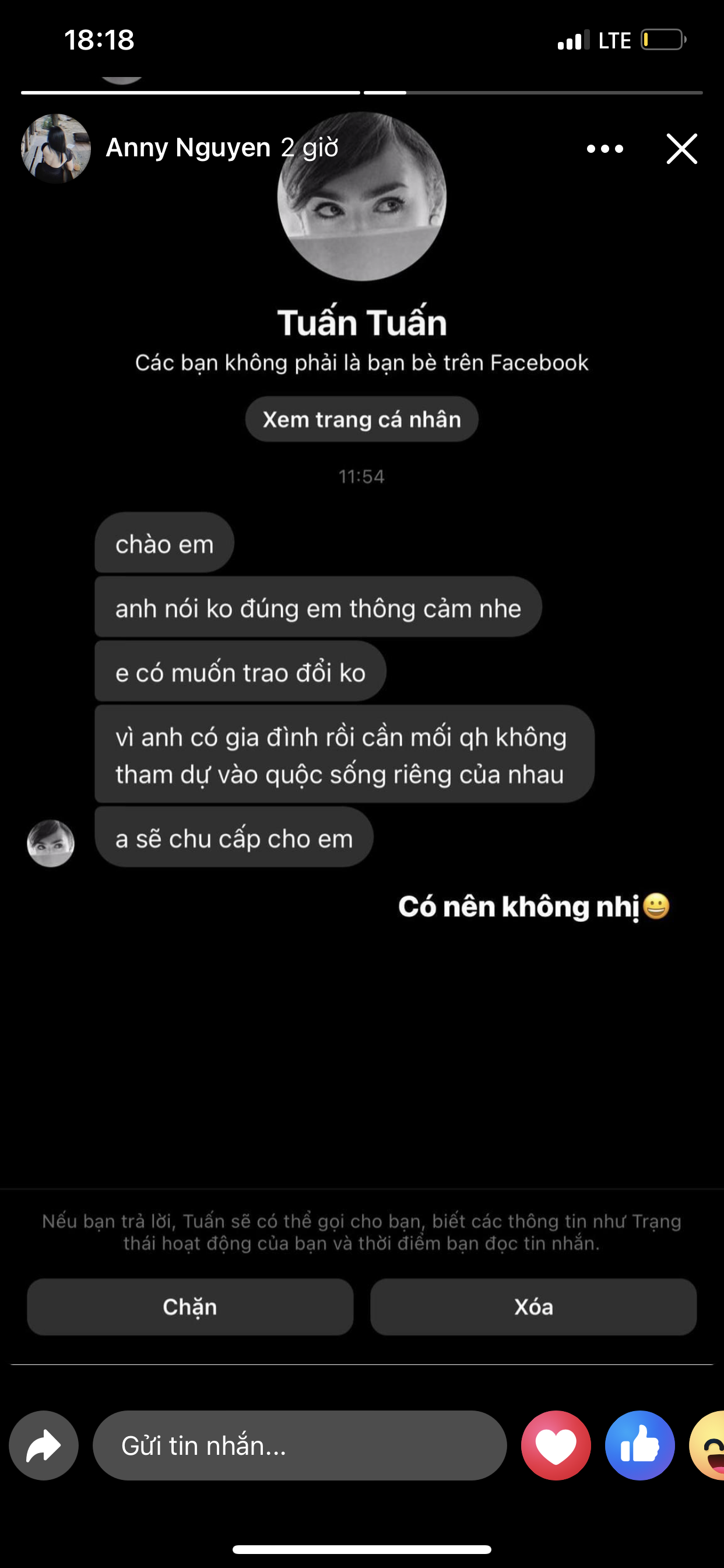Open Anny Nguyen's profile picture
This screenshot has width=724, height=1568.
coord(56,149)
